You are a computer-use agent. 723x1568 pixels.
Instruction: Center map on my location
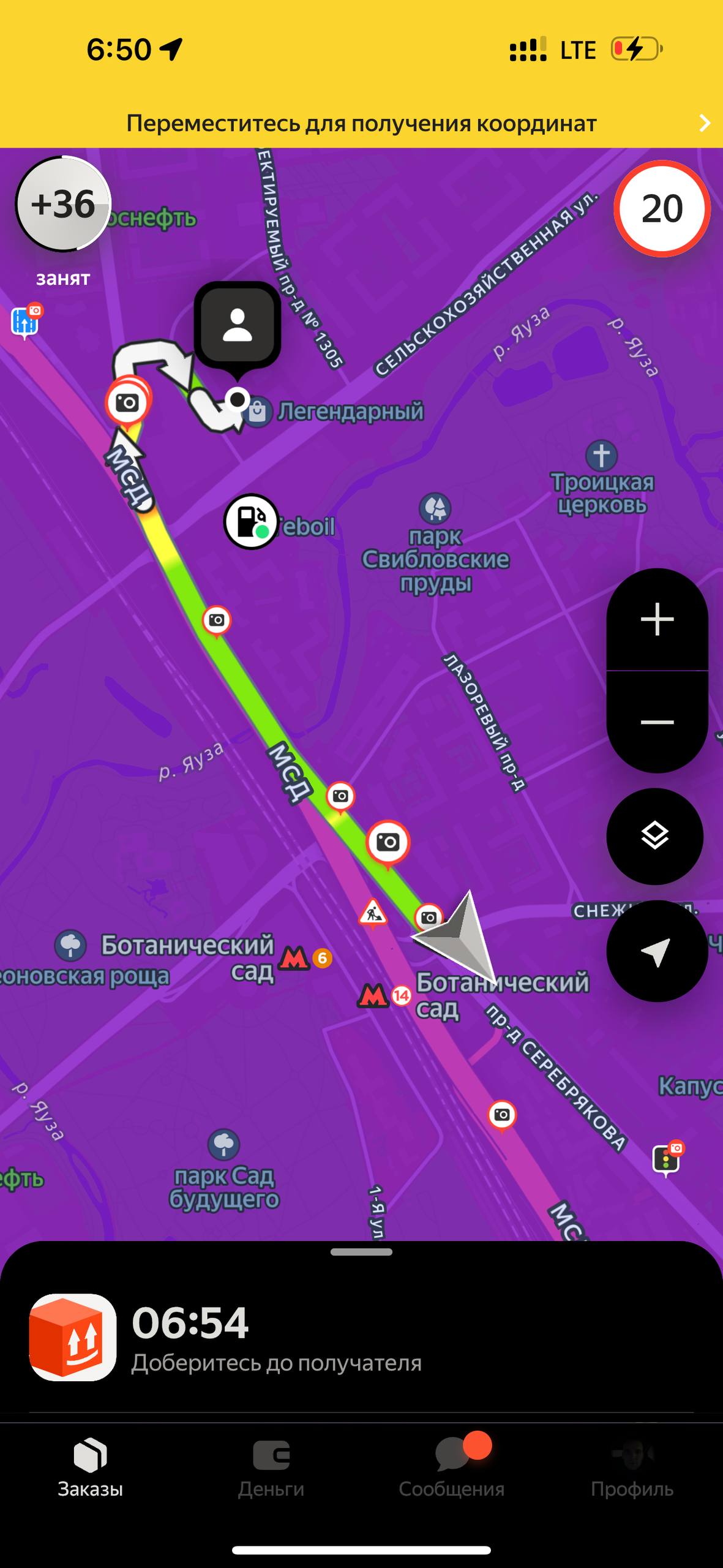[x=656, y=951]
